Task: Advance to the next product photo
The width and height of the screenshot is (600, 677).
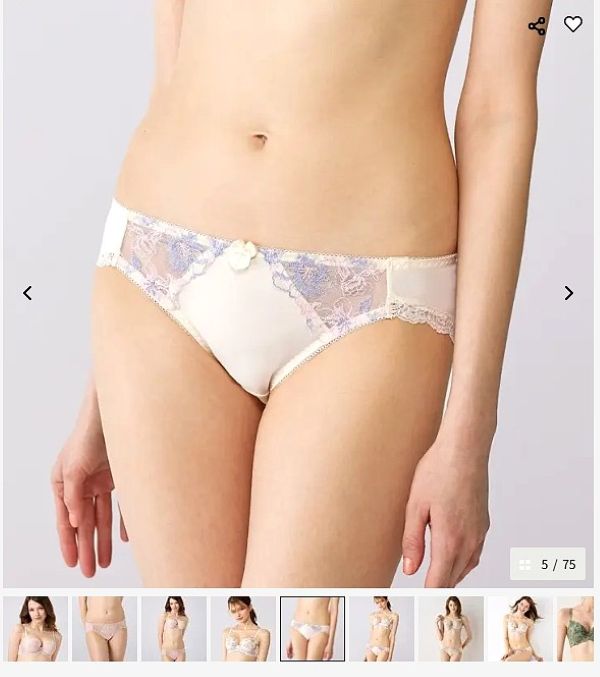Action: (x=568, y=293)
